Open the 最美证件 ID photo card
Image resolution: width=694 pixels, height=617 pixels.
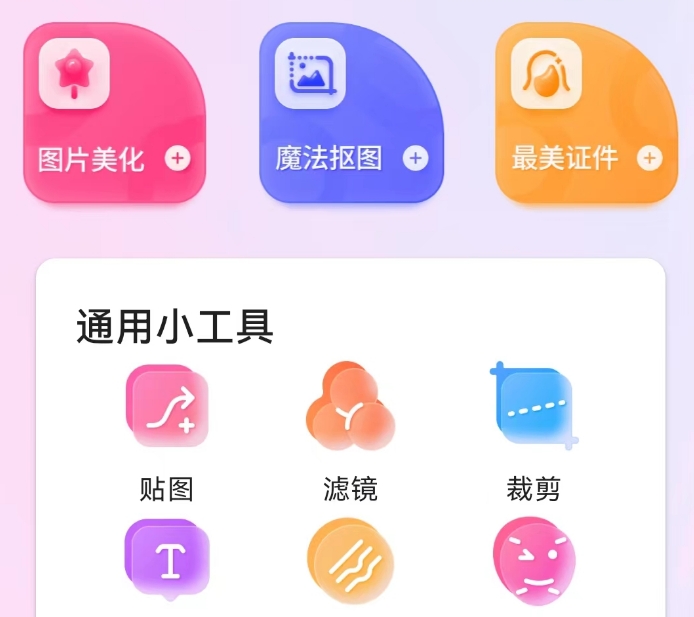point(586,113)
